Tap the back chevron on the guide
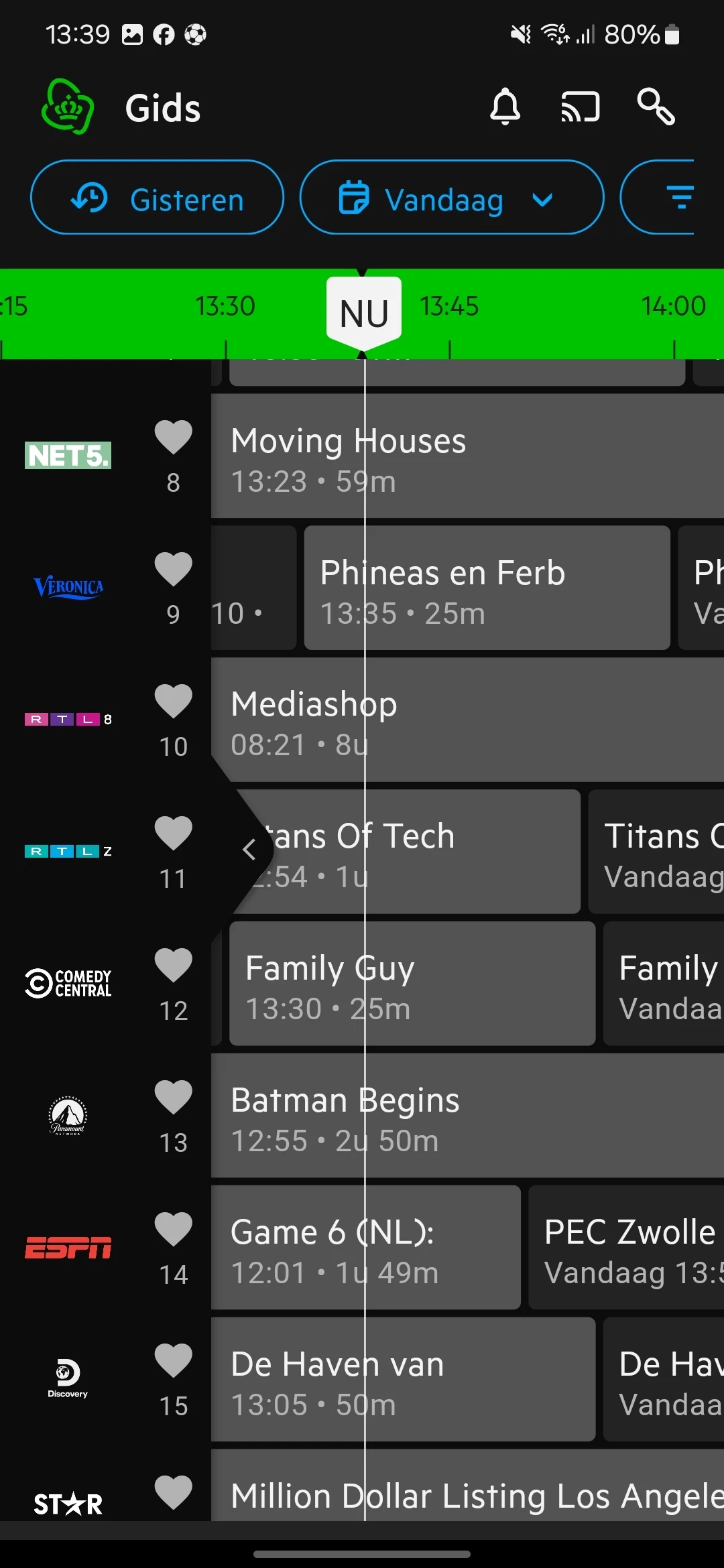 (249, 850)
